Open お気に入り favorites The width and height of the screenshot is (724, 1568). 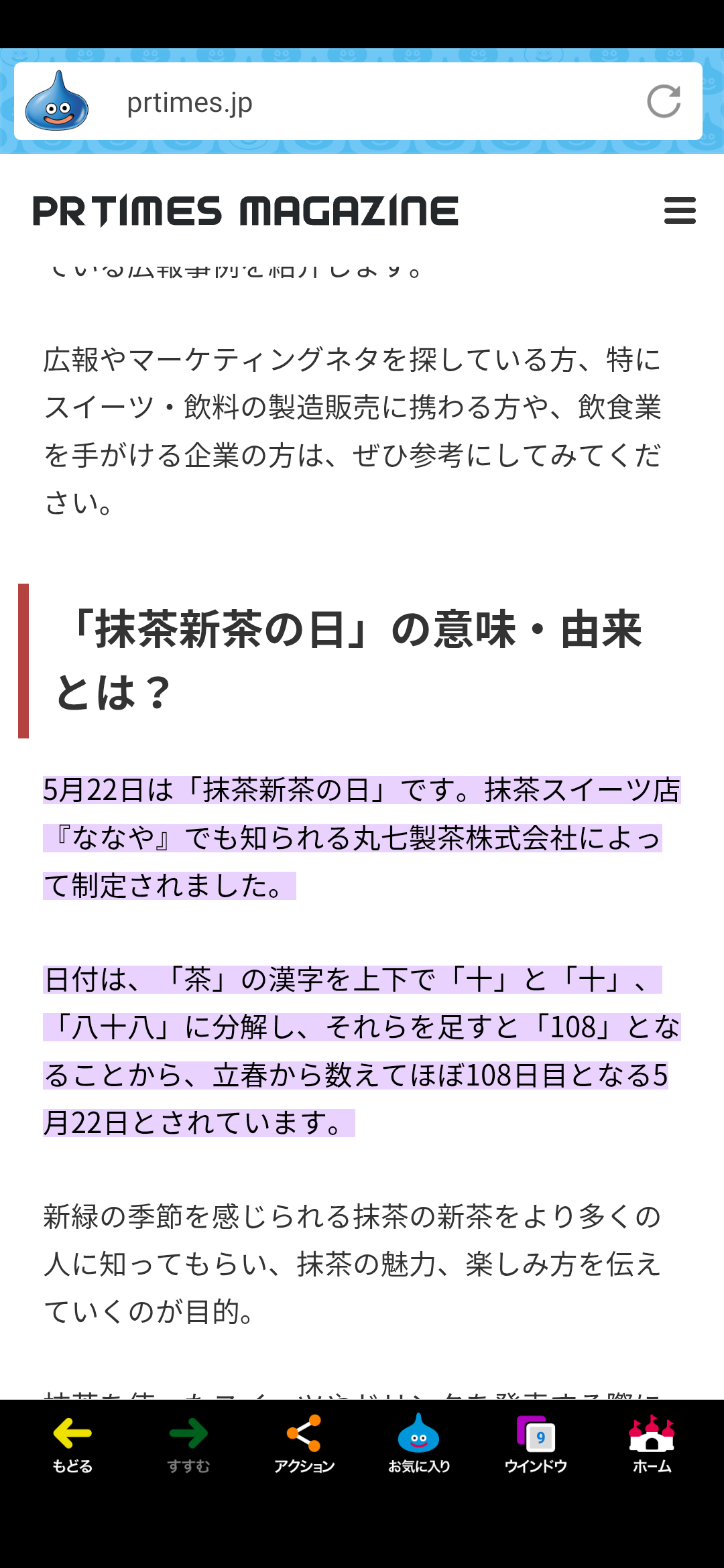click(419, 1444)
